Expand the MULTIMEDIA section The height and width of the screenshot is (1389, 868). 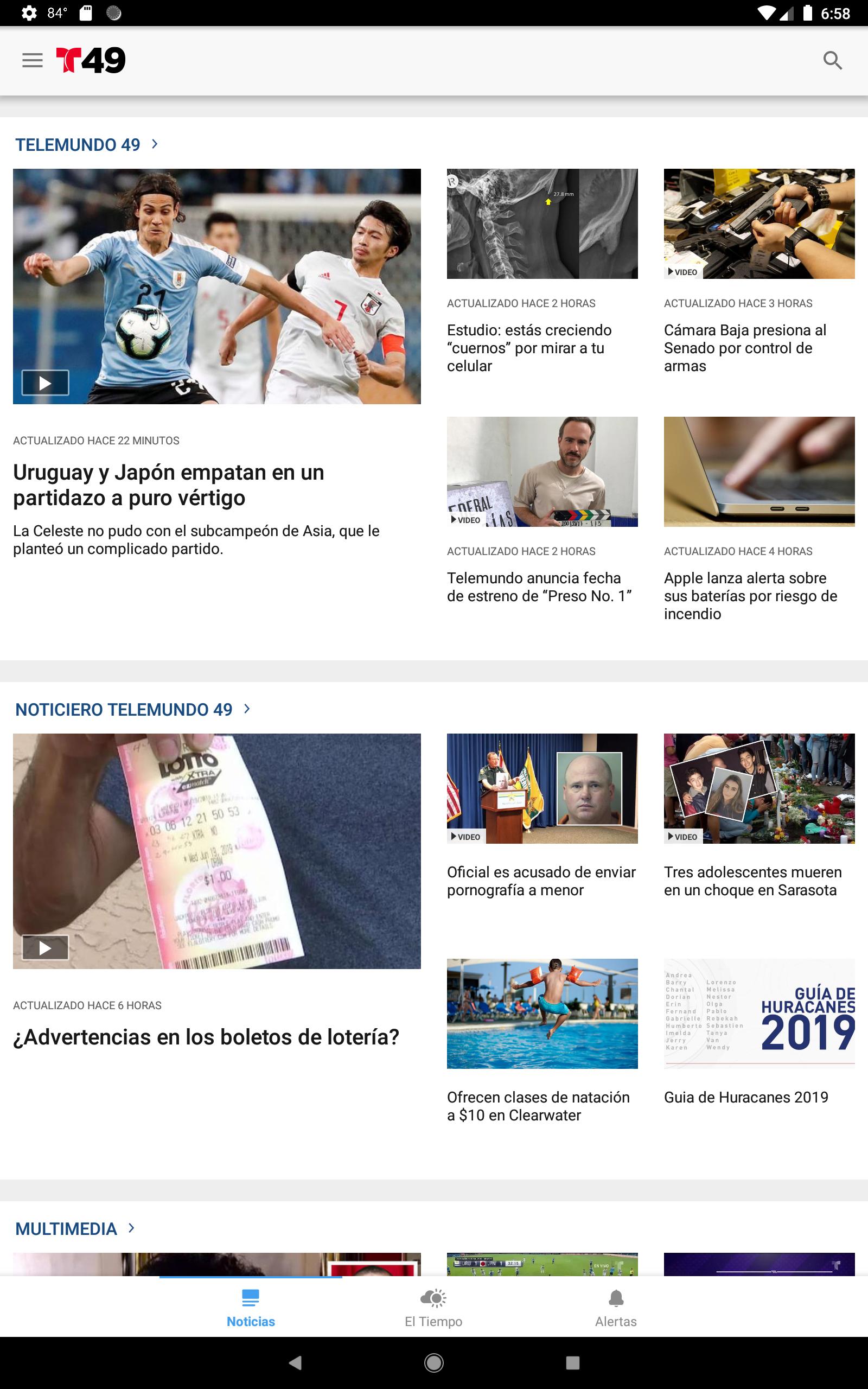point(75,1228)
